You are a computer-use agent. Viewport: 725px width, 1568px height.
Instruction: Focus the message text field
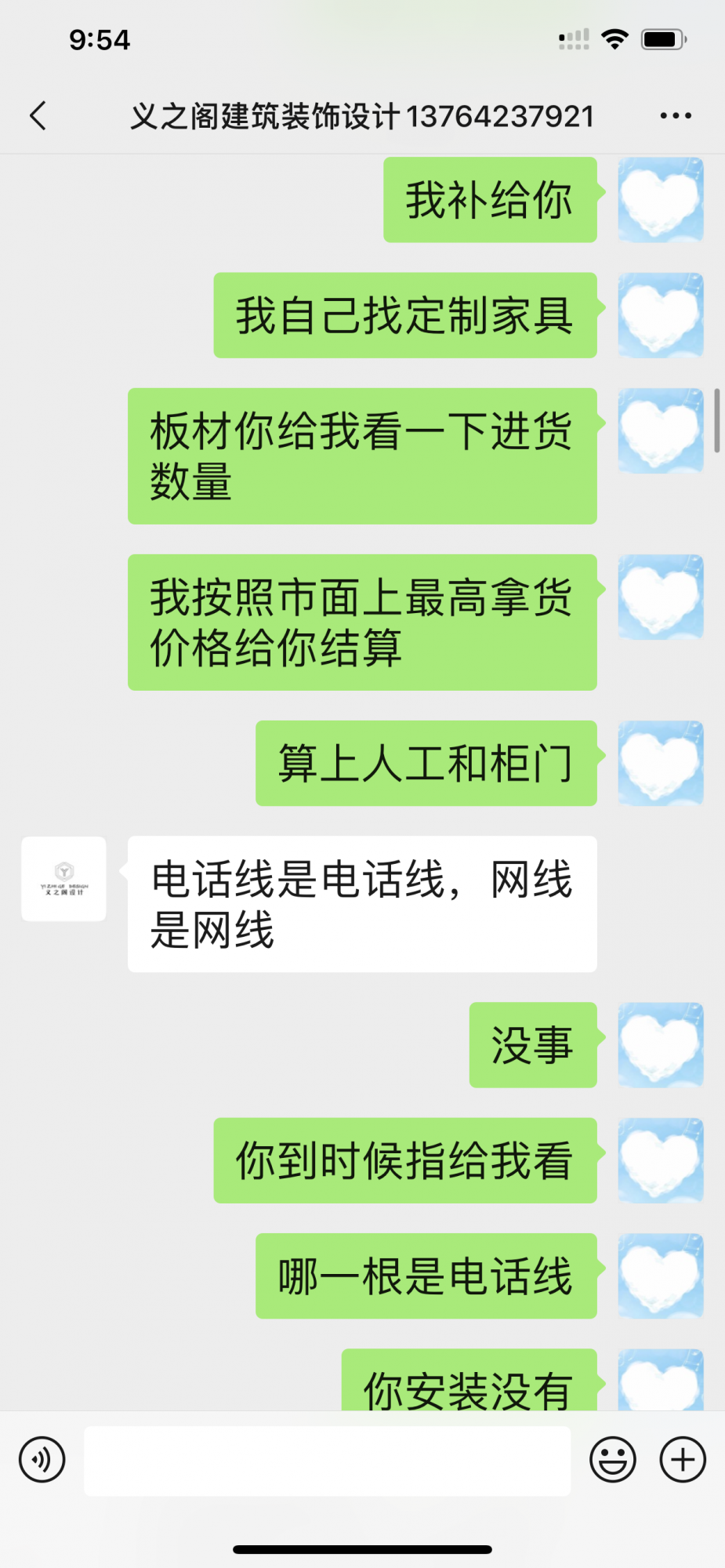(327, 1460)
